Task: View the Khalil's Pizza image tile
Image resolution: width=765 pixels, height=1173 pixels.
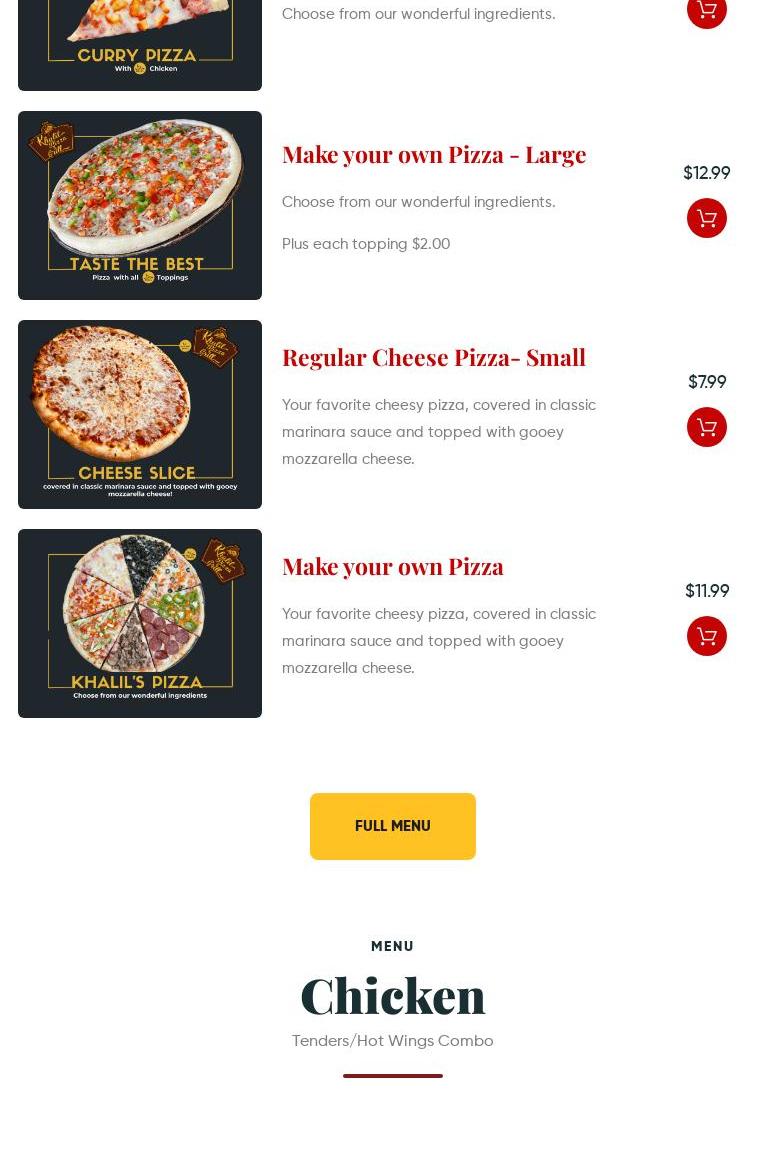Action: (140, 623)
